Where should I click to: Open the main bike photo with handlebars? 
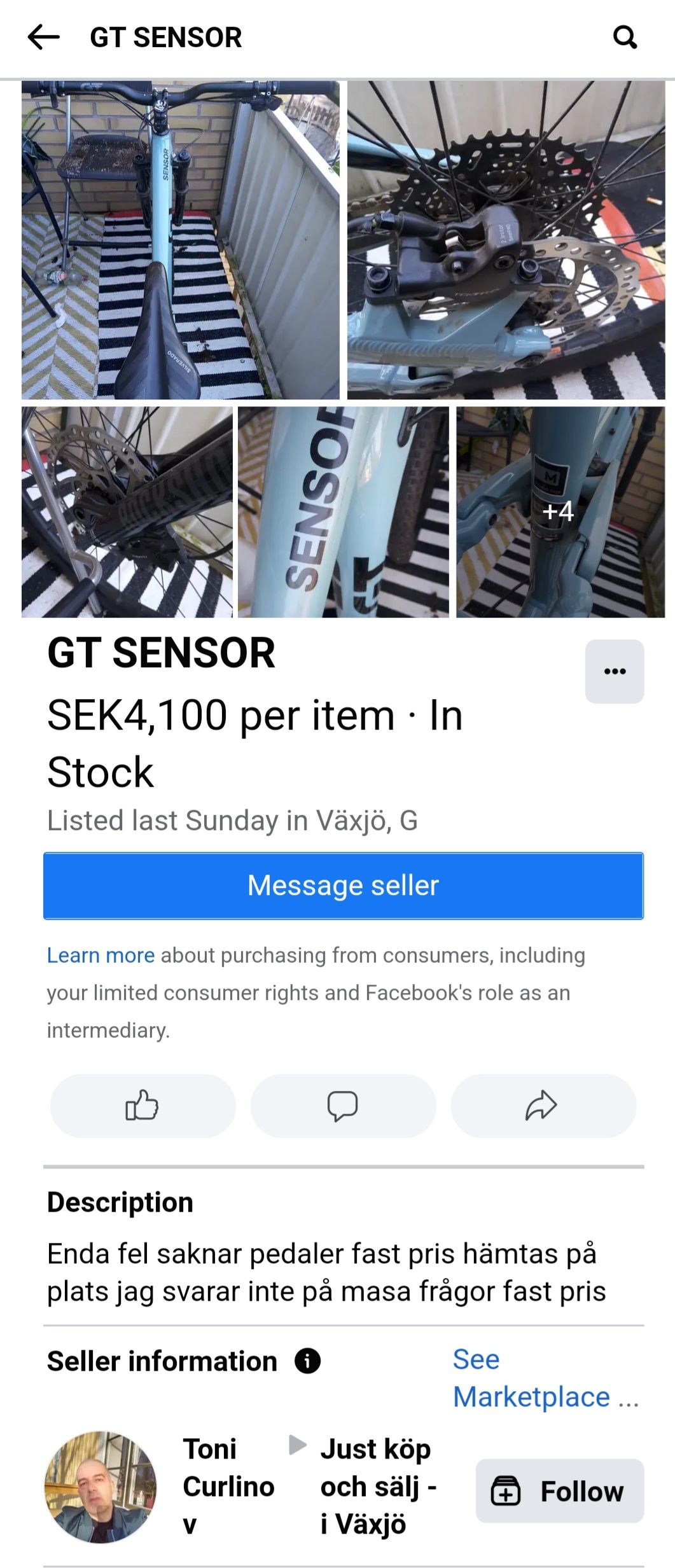[180, 240]
